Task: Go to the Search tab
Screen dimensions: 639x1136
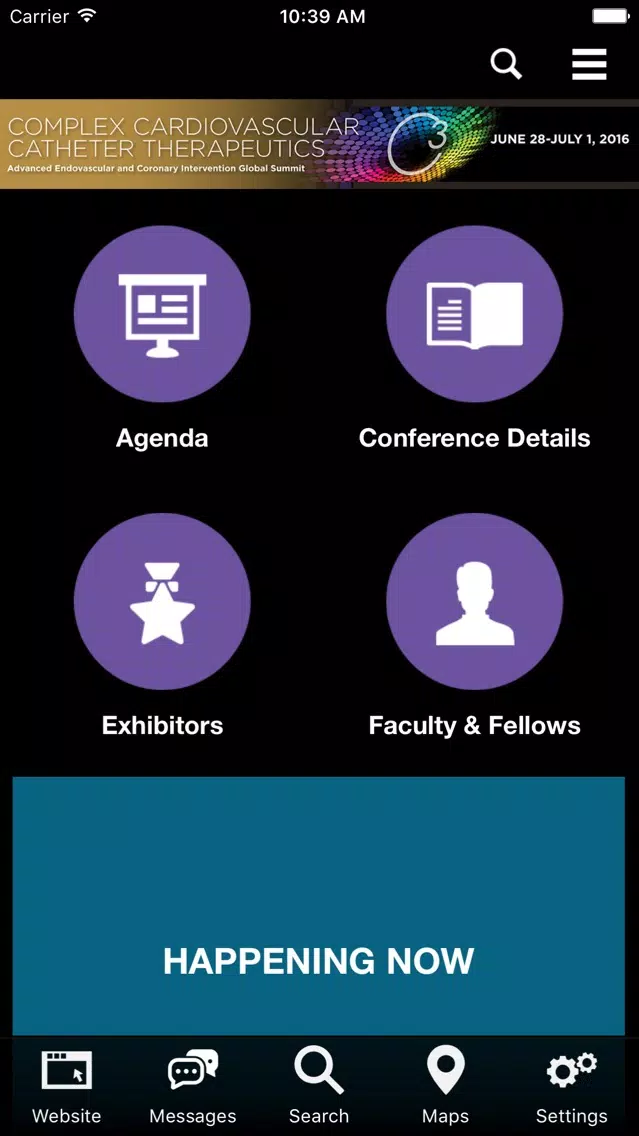Action: click(319, 1087)
